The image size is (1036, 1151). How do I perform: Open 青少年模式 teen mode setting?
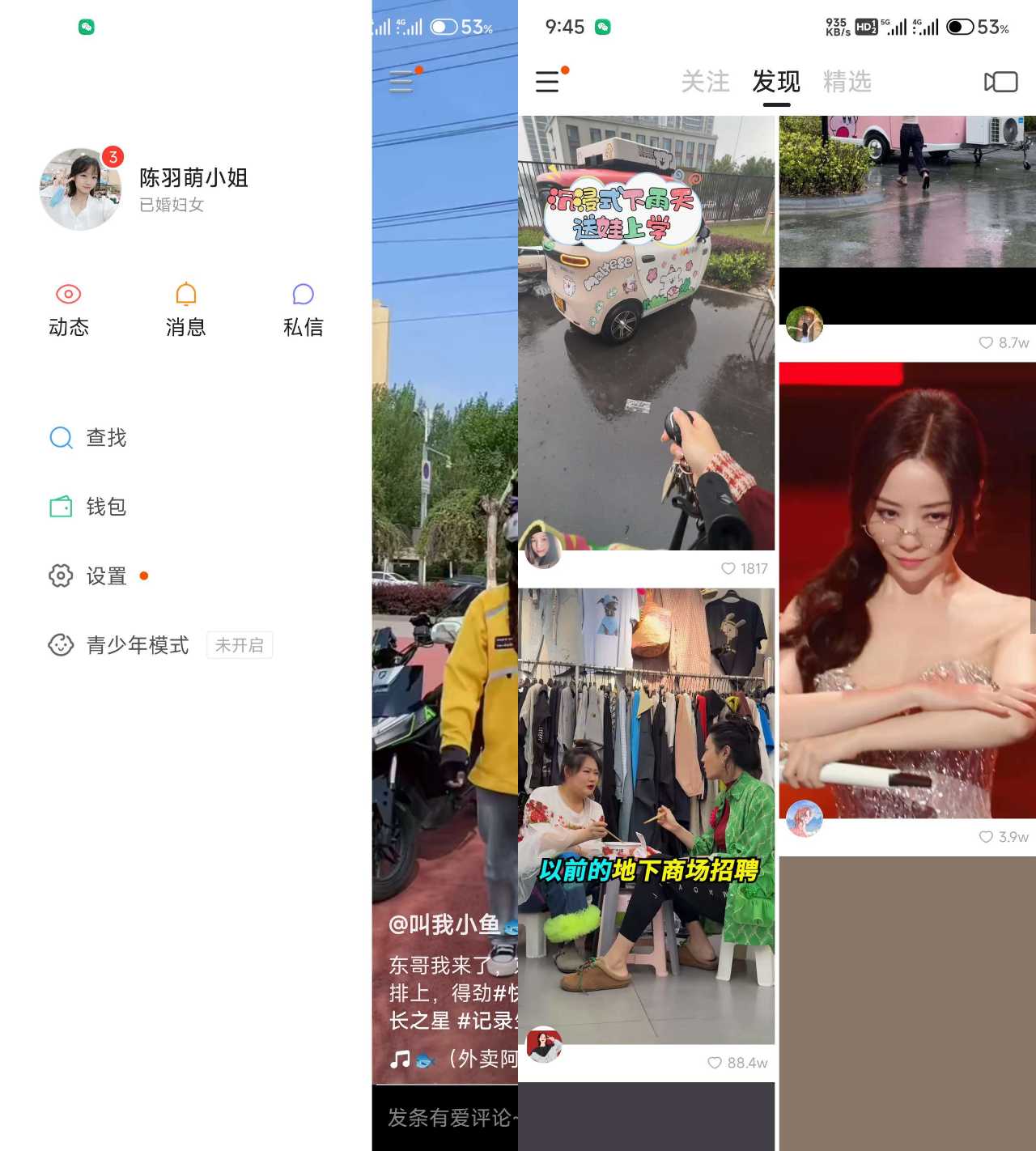[x=138, y=645]
